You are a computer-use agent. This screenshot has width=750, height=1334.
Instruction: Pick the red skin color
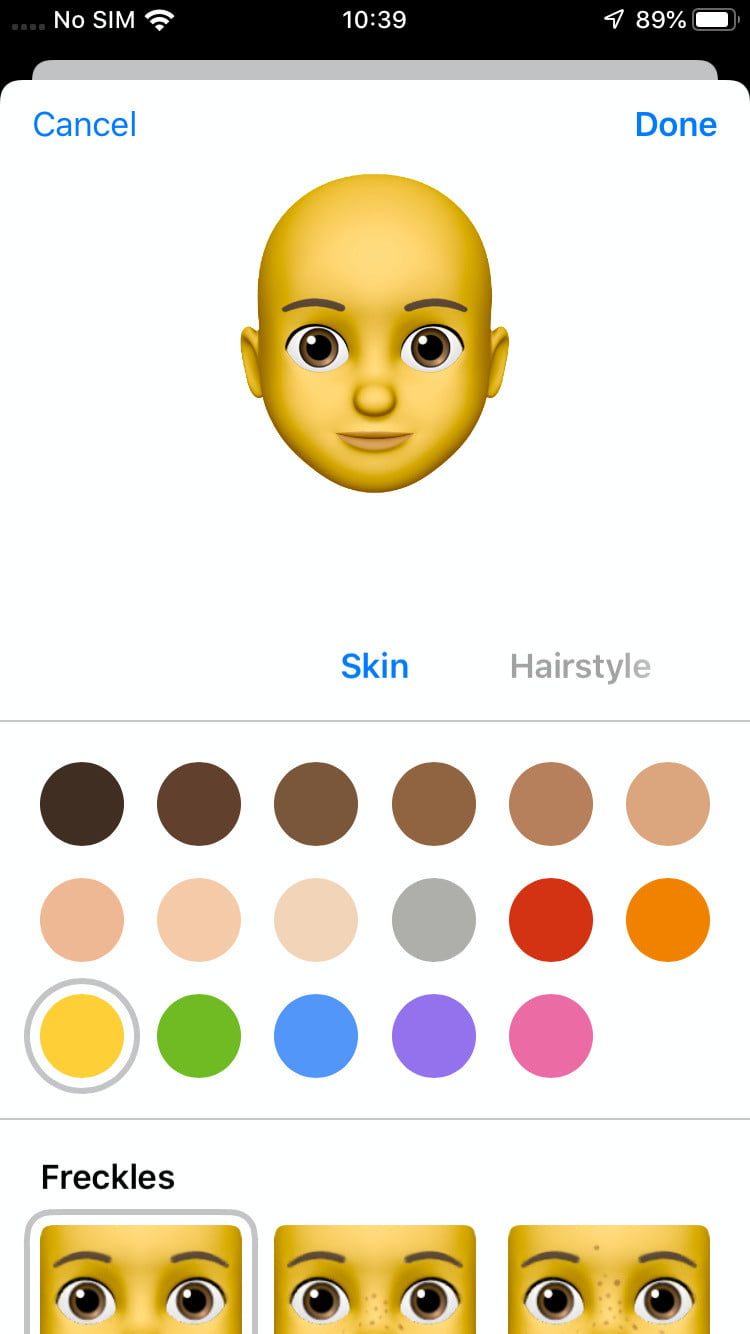point(550,920)
